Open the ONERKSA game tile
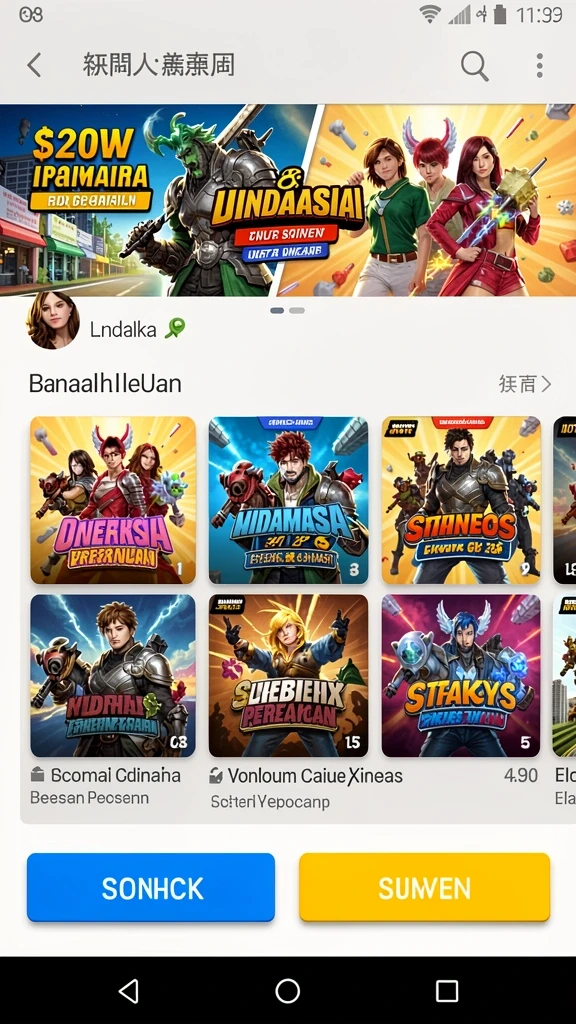Viewport: 576px width, 1024px height. click(x=113, y=500)
